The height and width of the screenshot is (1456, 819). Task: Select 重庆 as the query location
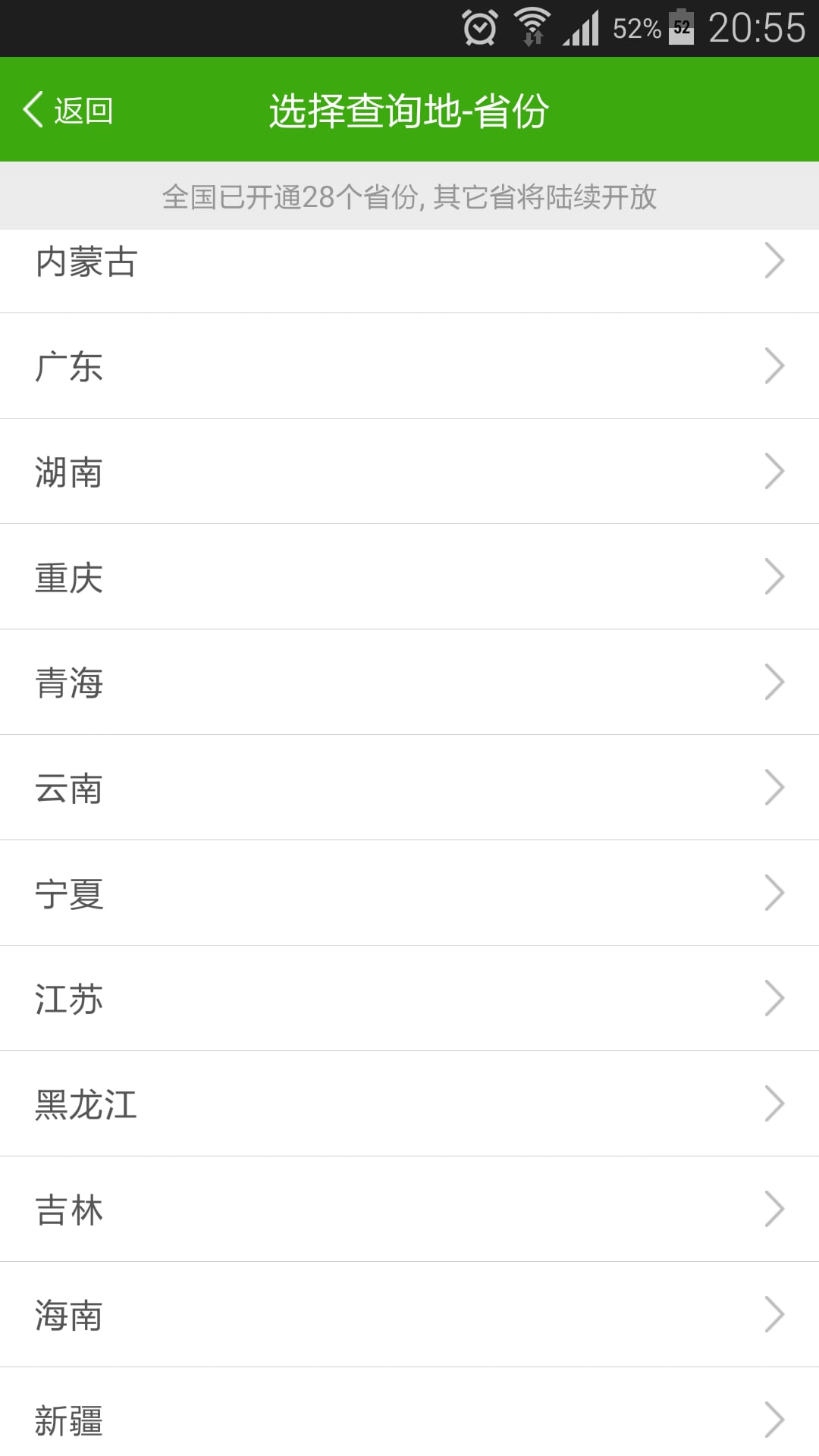click(x=409, y=576)
